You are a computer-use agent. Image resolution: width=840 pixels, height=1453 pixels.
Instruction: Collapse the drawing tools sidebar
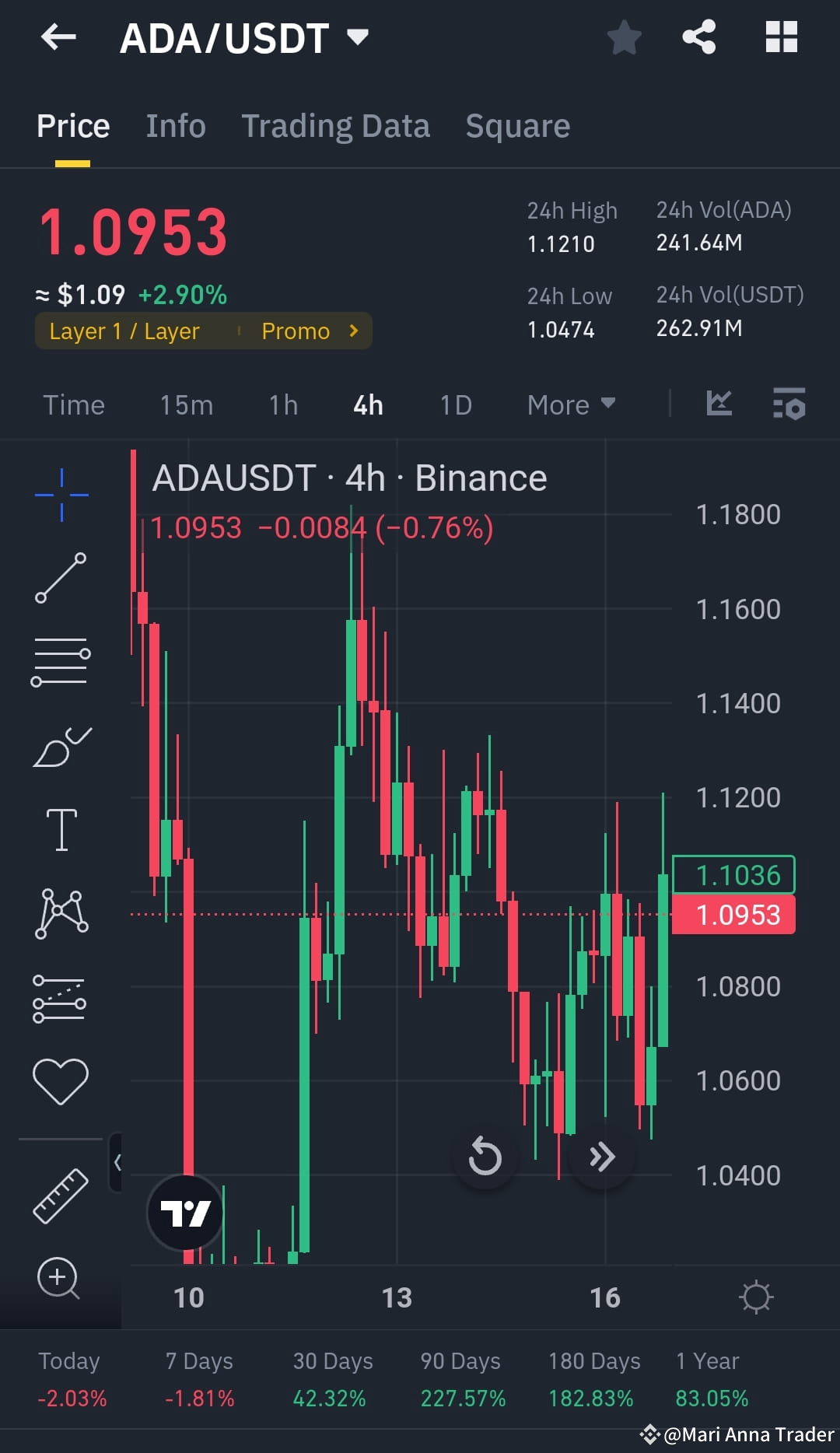(x=118, y=1160)
